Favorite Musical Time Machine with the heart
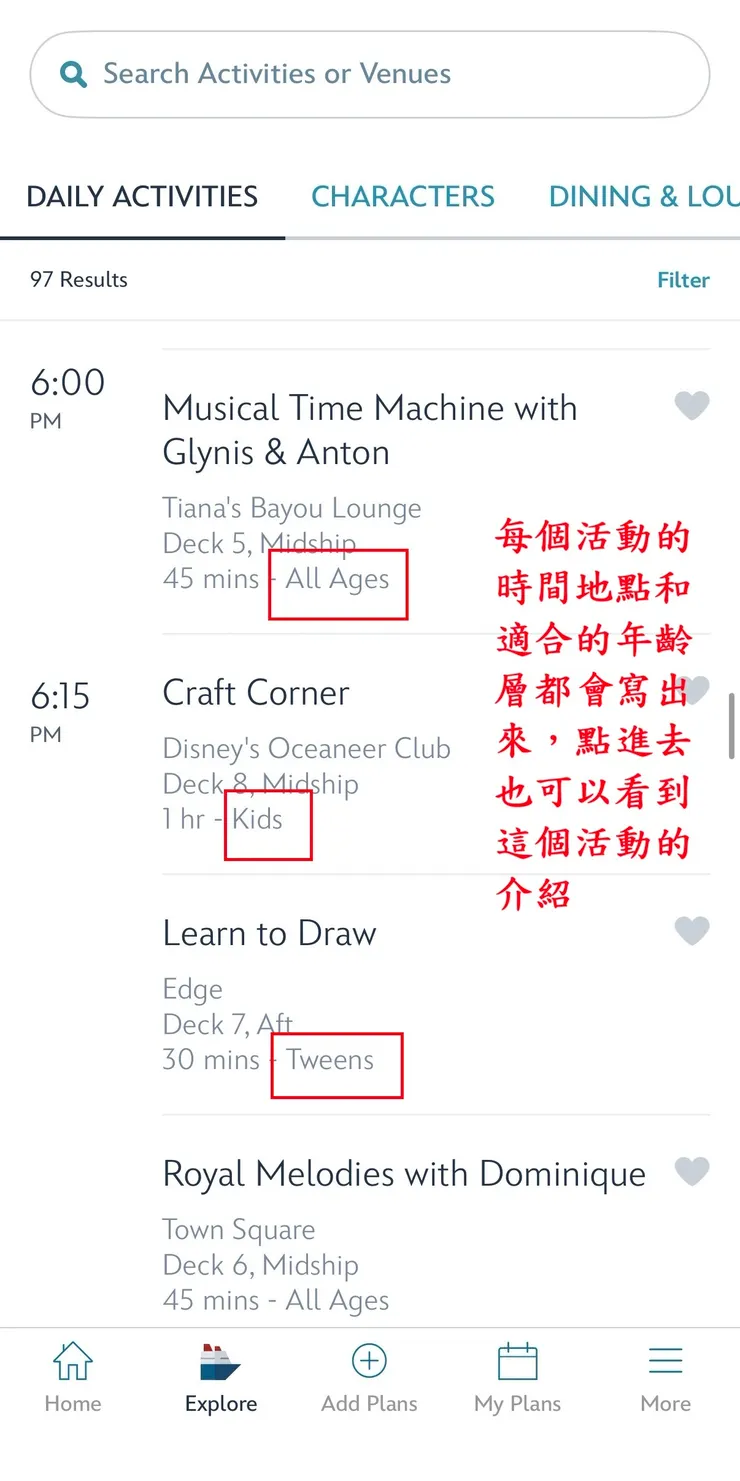This screenshot has height=1481, width=740. [x=692, y=406]
